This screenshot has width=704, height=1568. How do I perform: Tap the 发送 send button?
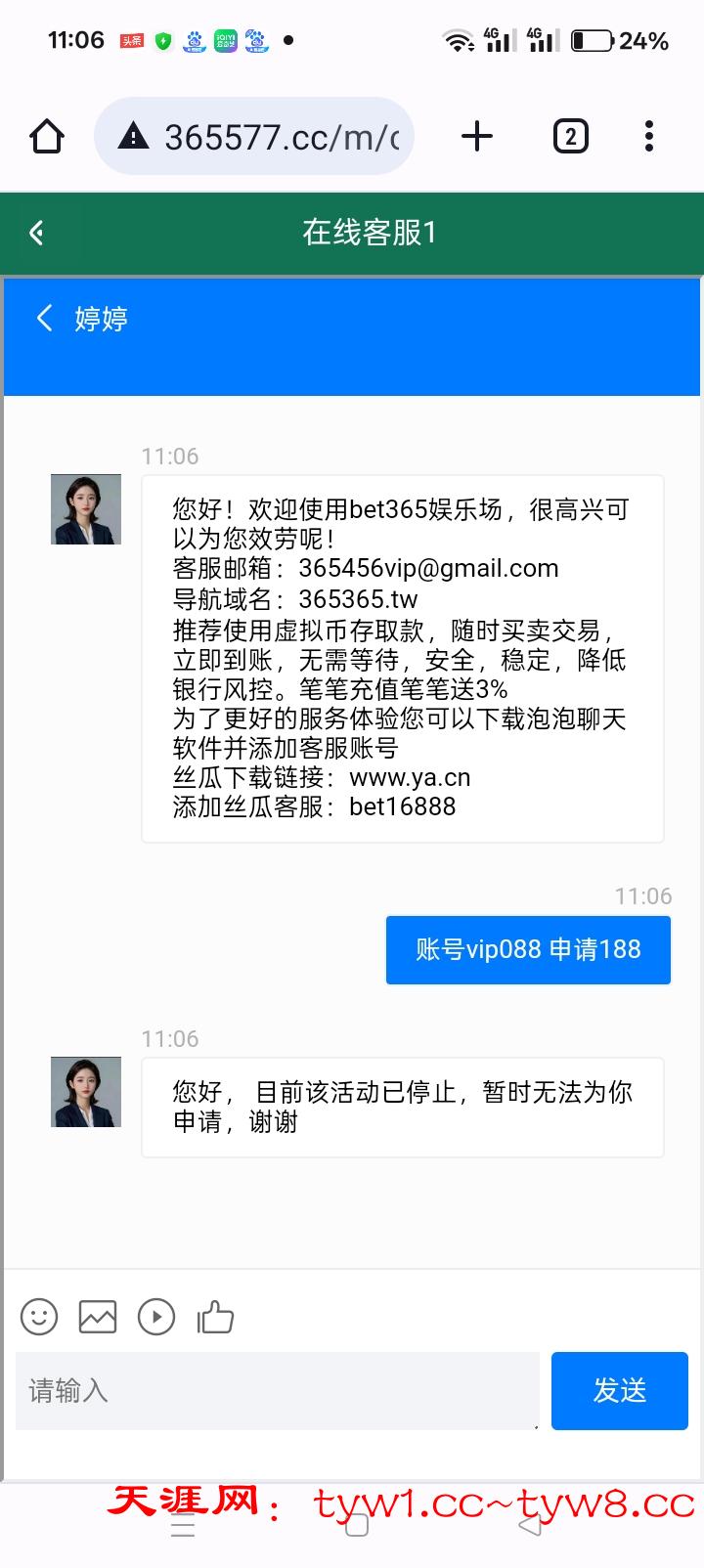pos(619,1390)
